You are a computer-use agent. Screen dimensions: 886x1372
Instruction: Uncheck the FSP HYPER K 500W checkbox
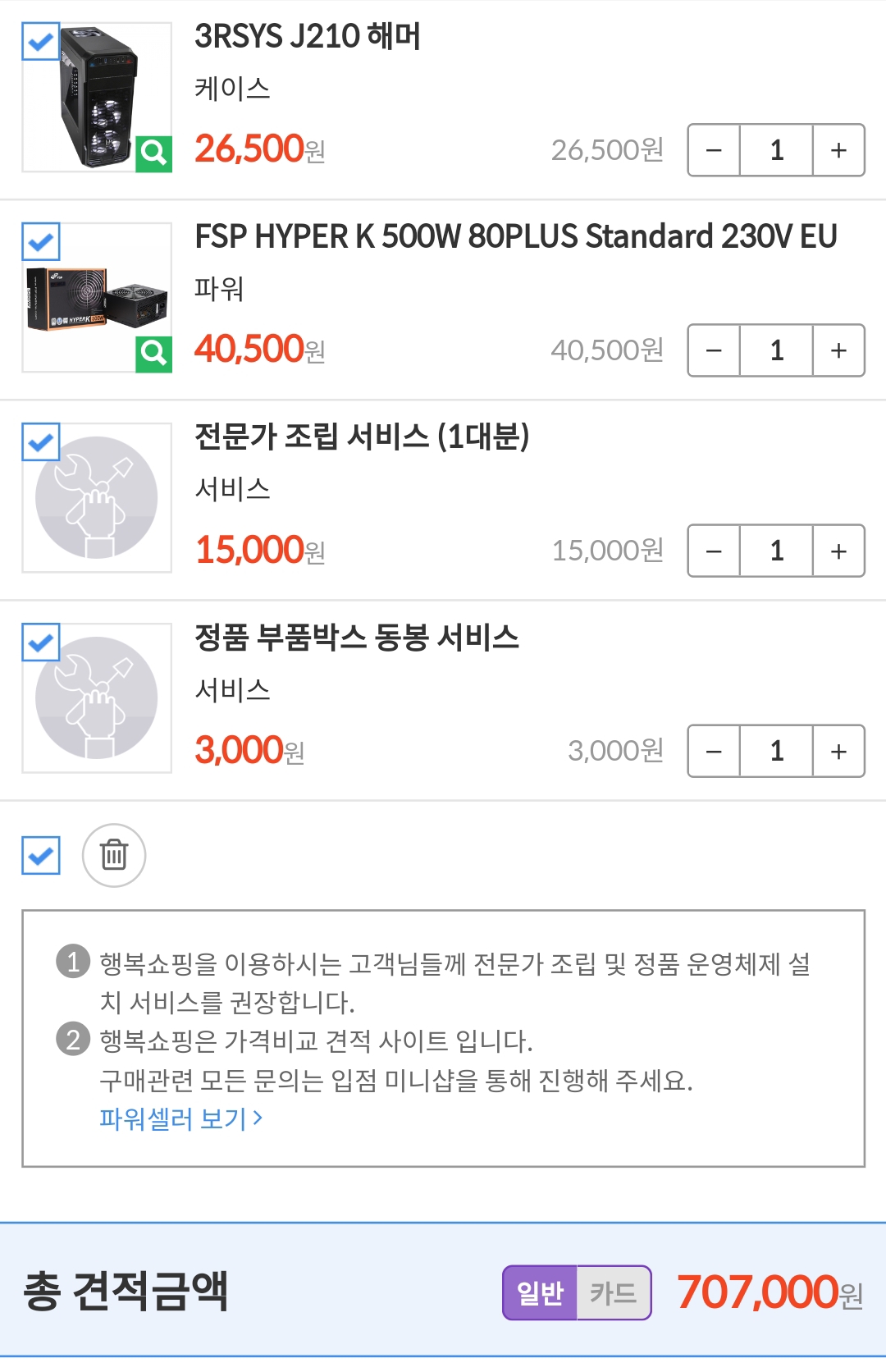click(x=41, y=241)
